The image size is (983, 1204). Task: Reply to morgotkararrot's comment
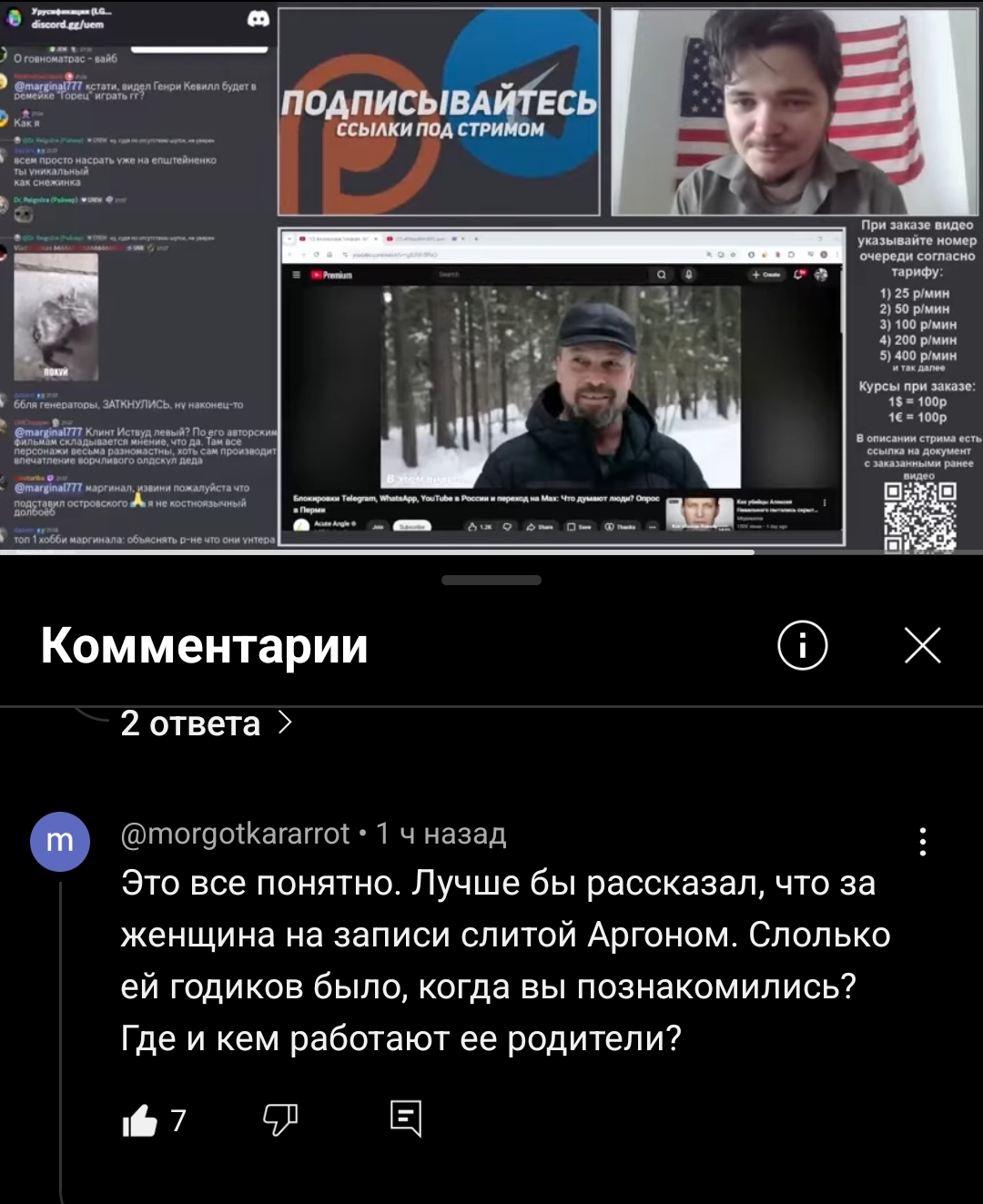pyautogui.click(x=406, y=1118)
